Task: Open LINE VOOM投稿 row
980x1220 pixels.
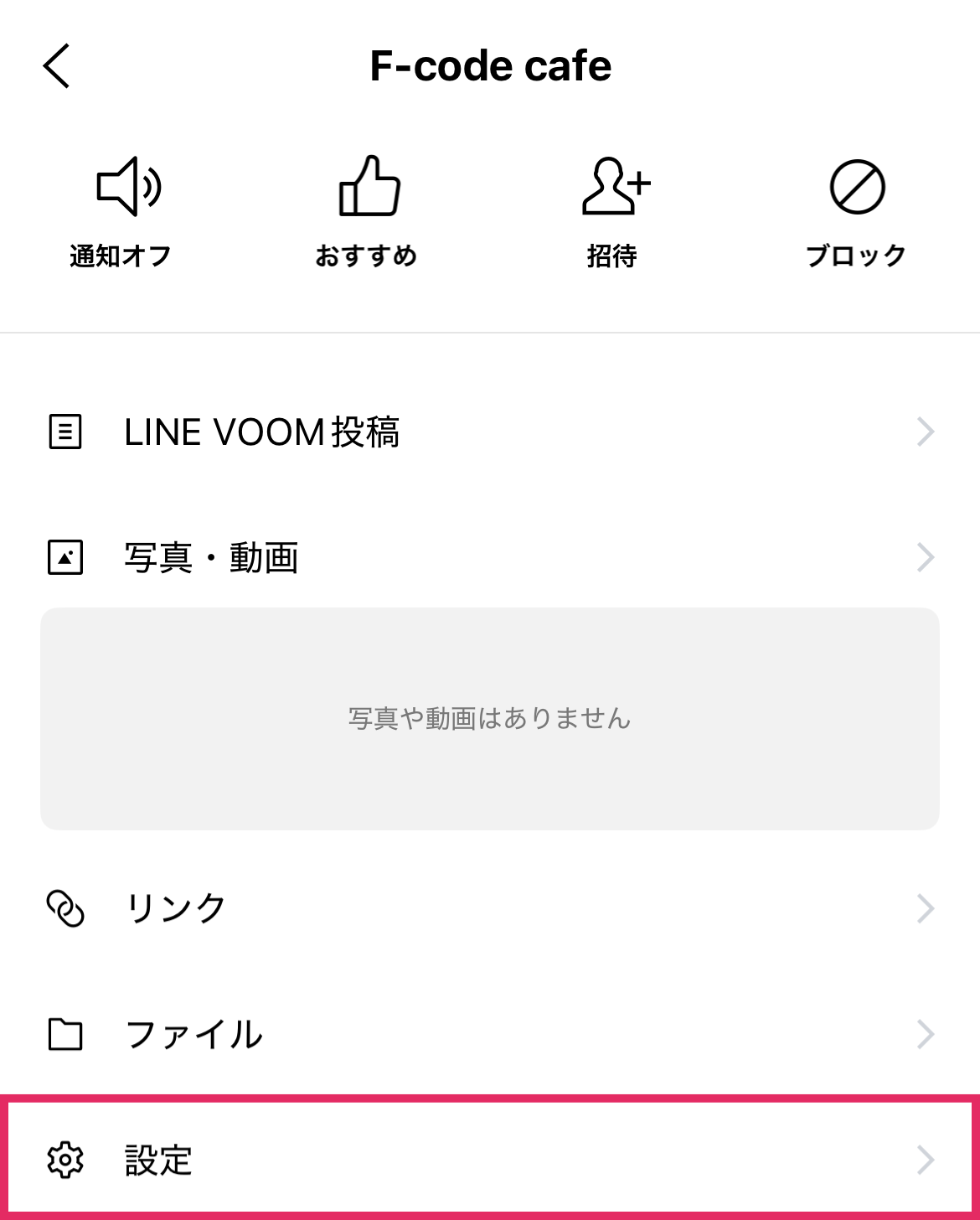Action: (x=490, y=432)
